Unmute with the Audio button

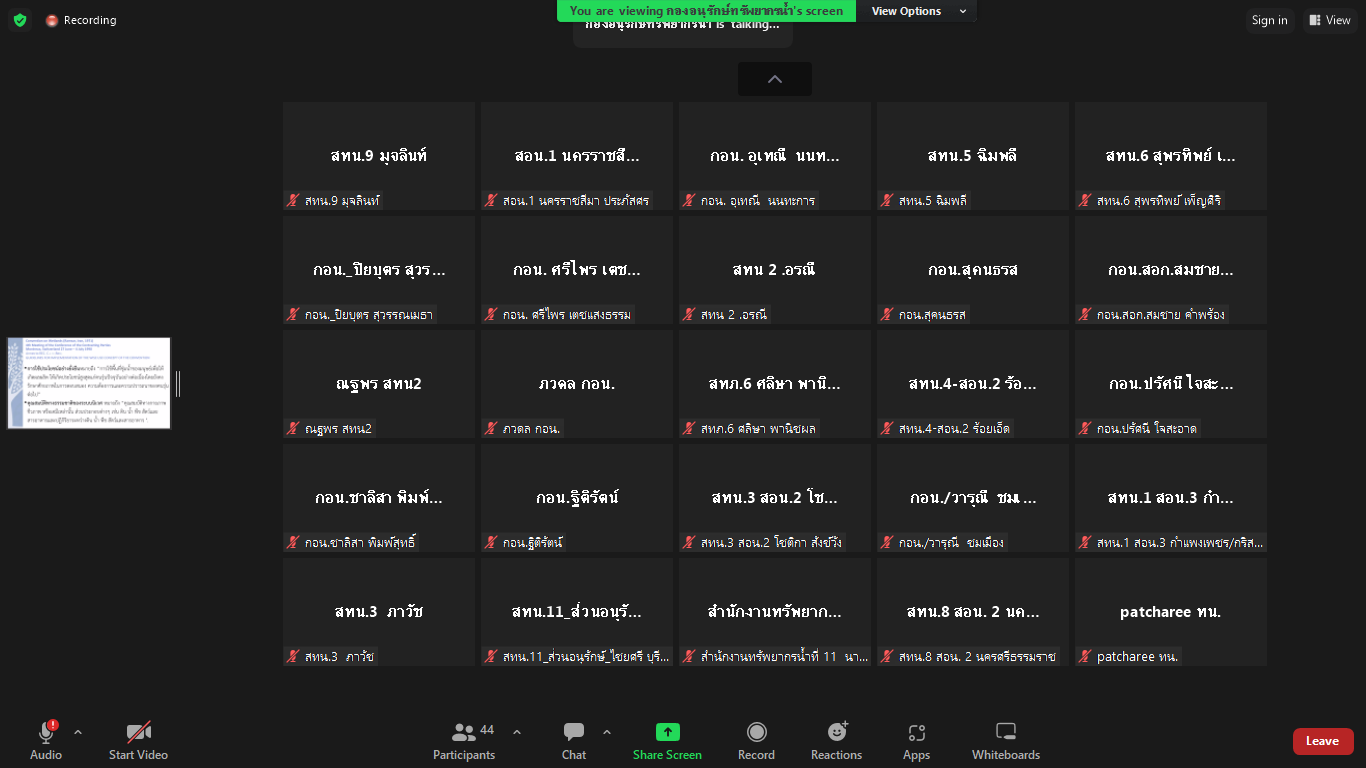[45, 741]
